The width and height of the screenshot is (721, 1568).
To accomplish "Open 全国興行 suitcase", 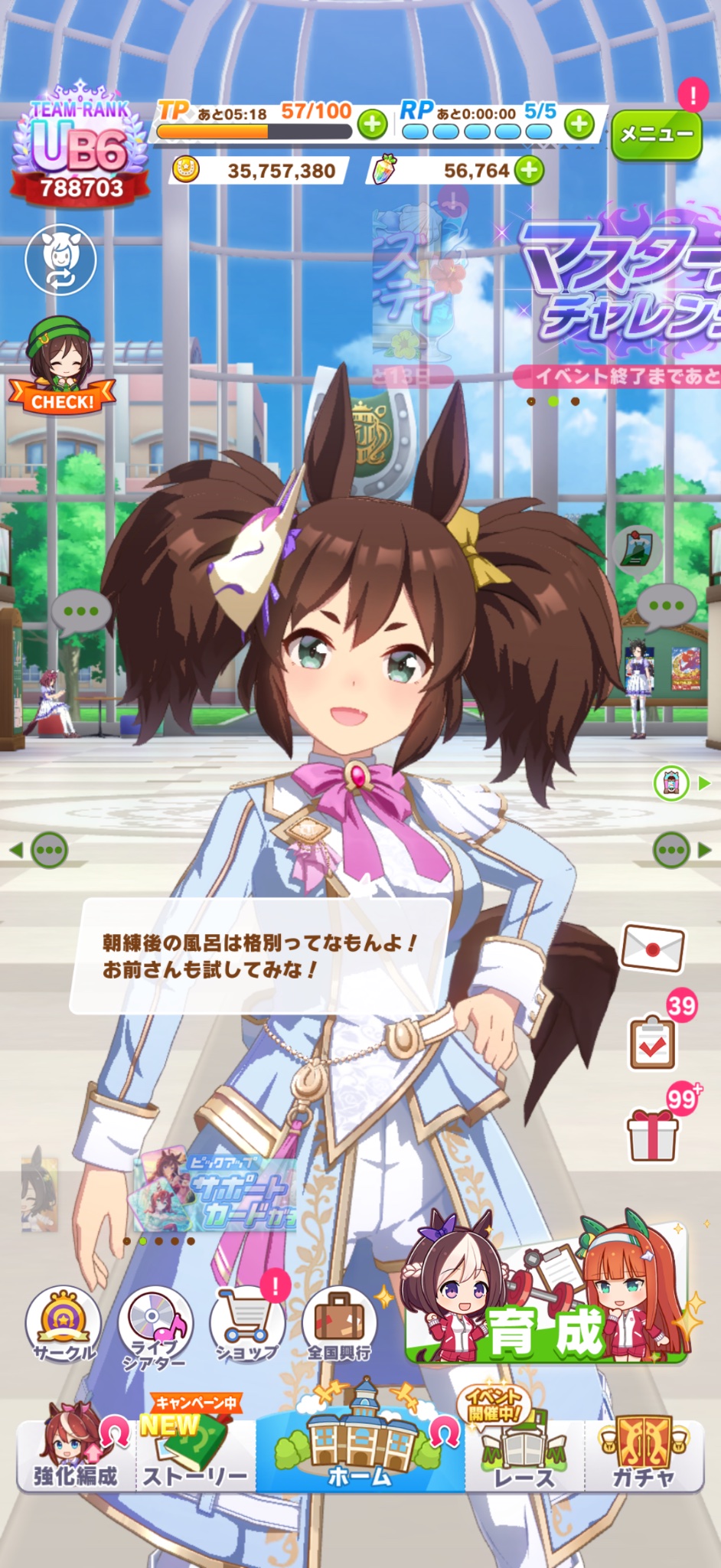I will click(339, 1325).
